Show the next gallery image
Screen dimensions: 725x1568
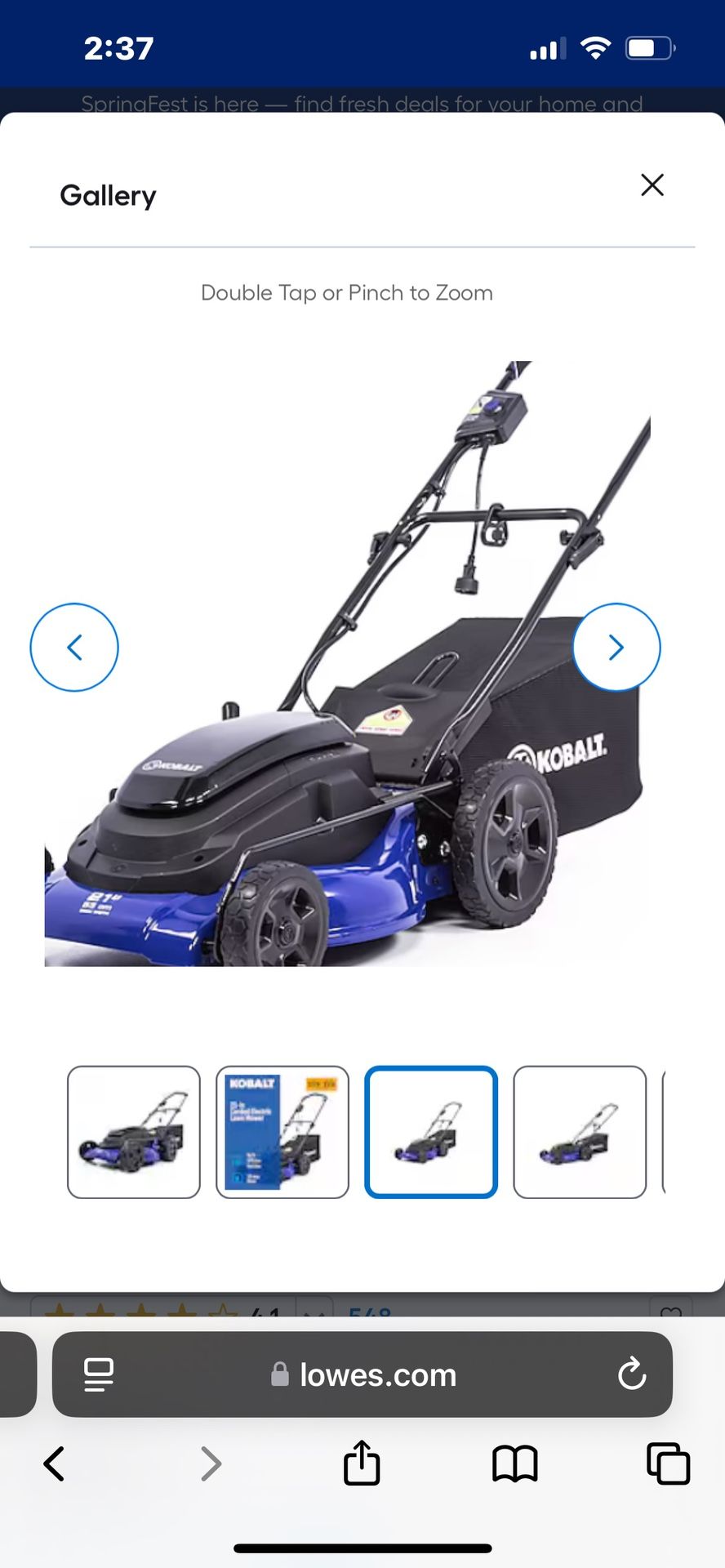616,648
